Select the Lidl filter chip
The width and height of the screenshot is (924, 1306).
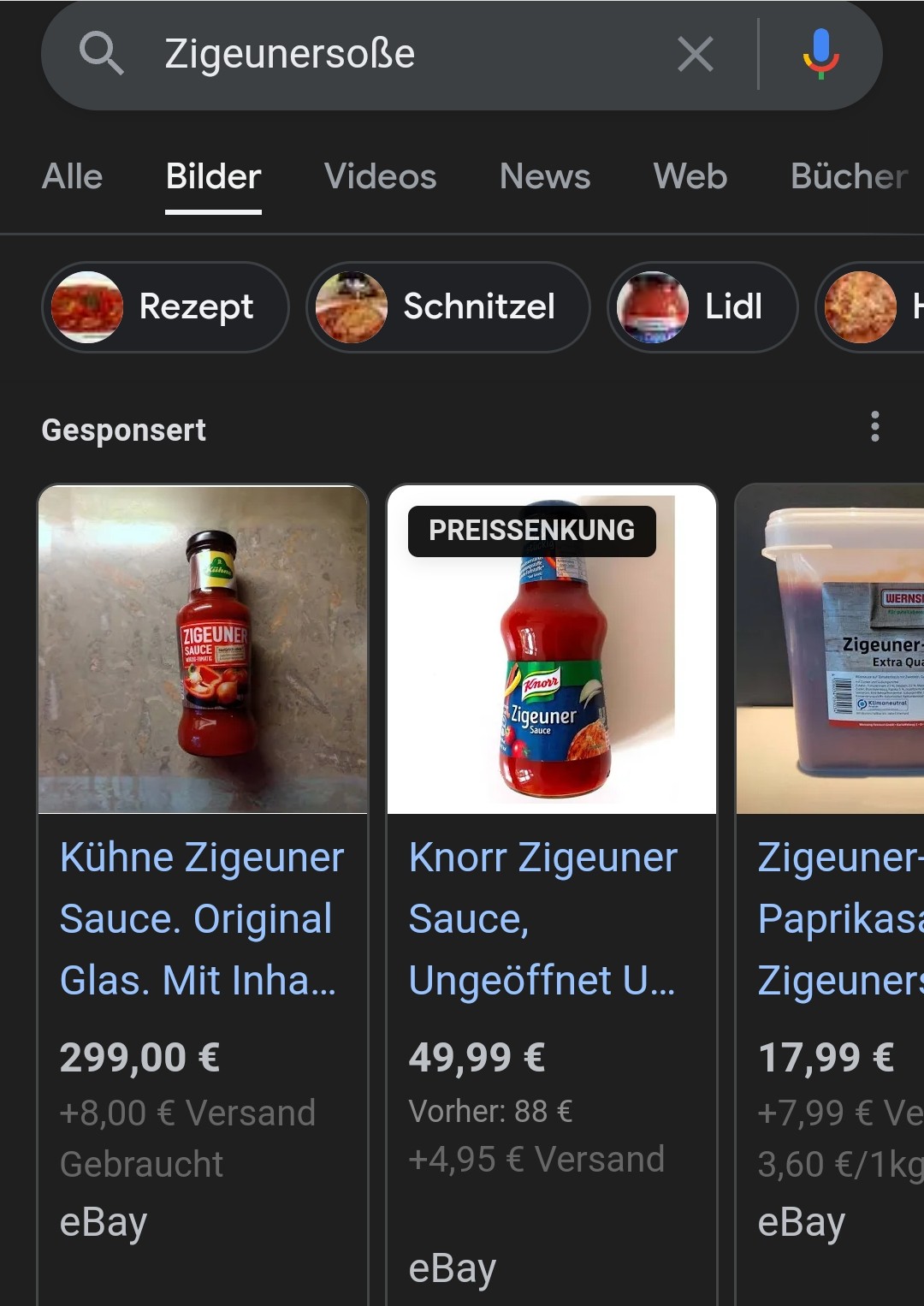pos(702,307)
